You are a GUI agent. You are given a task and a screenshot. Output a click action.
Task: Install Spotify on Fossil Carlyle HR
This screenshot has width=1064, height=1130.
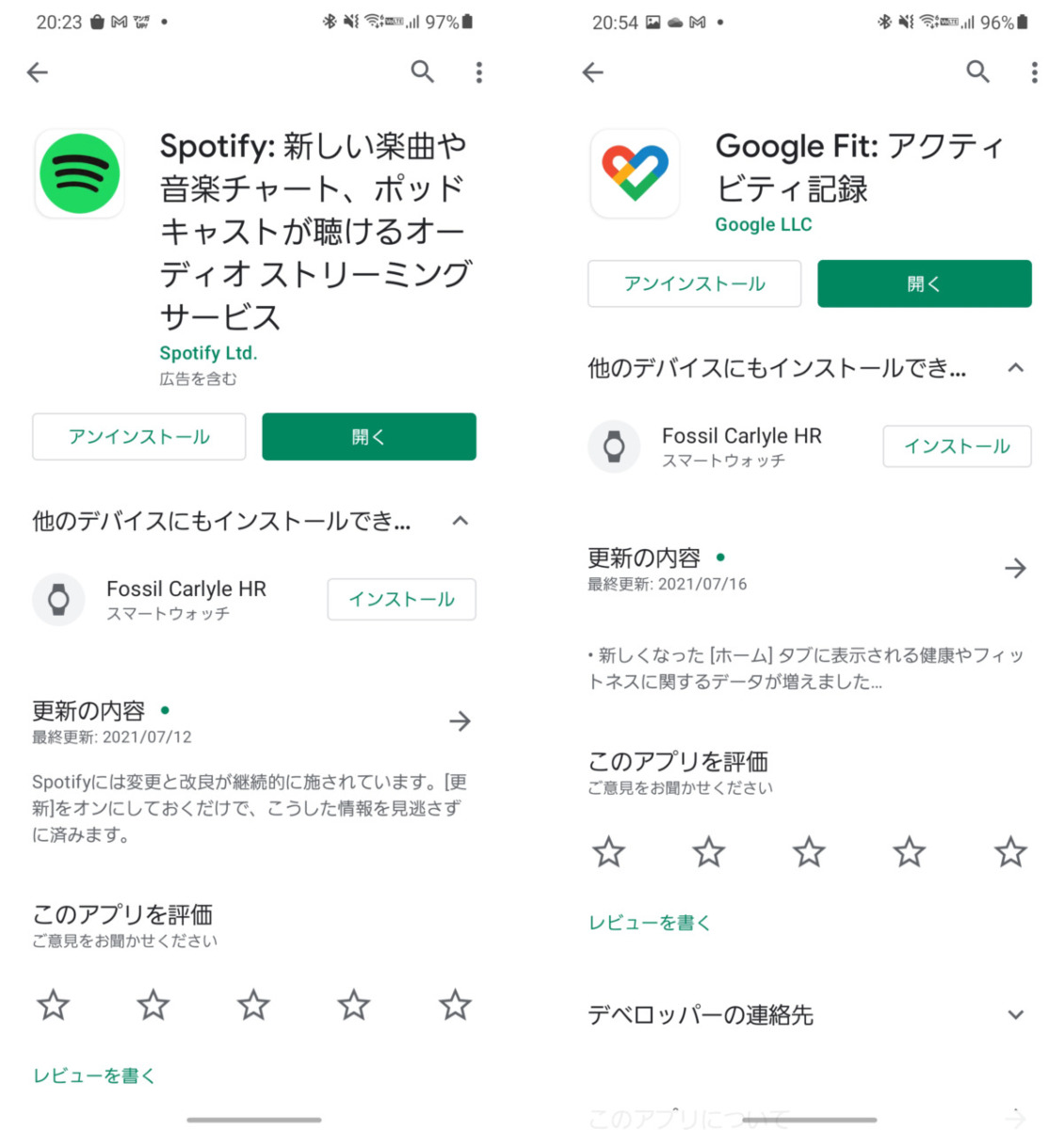tap(401, 600)
